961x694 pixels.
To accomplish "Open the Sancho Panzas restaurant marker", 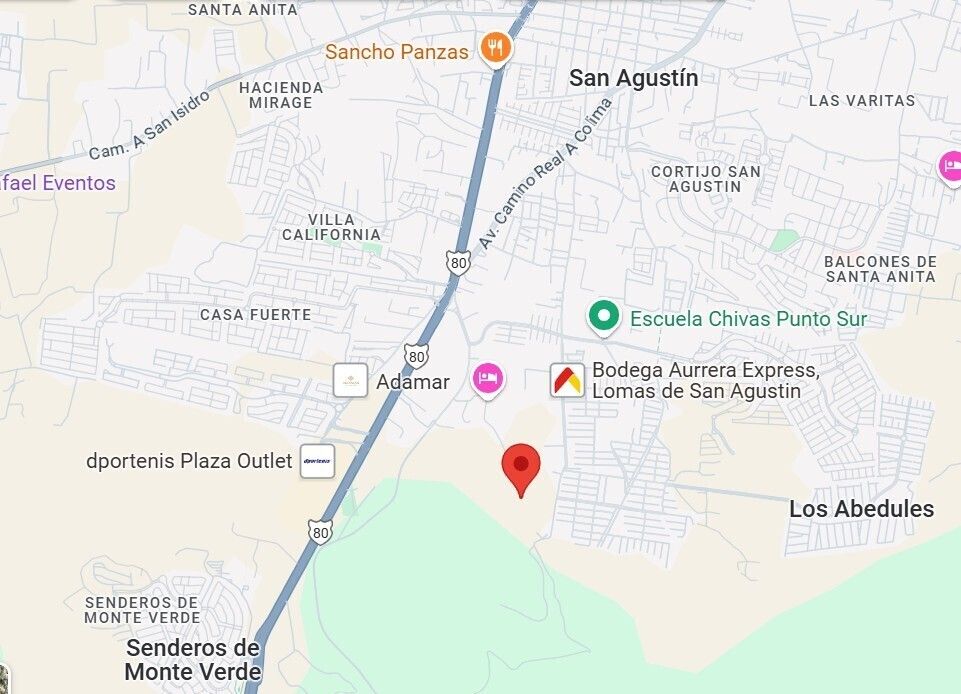I will click(x=495, y=47).
